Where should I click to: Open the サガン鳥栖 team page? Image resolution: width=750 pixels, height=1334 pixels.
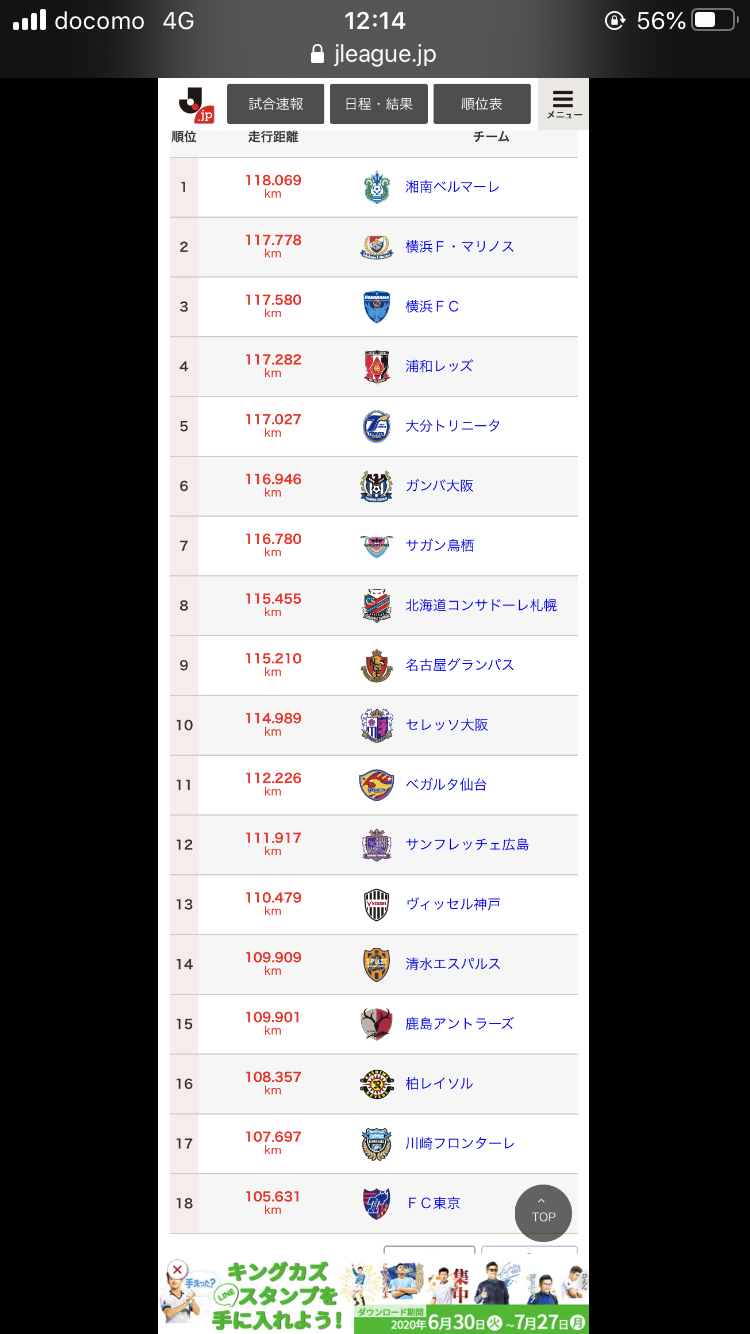coord(439,546)
